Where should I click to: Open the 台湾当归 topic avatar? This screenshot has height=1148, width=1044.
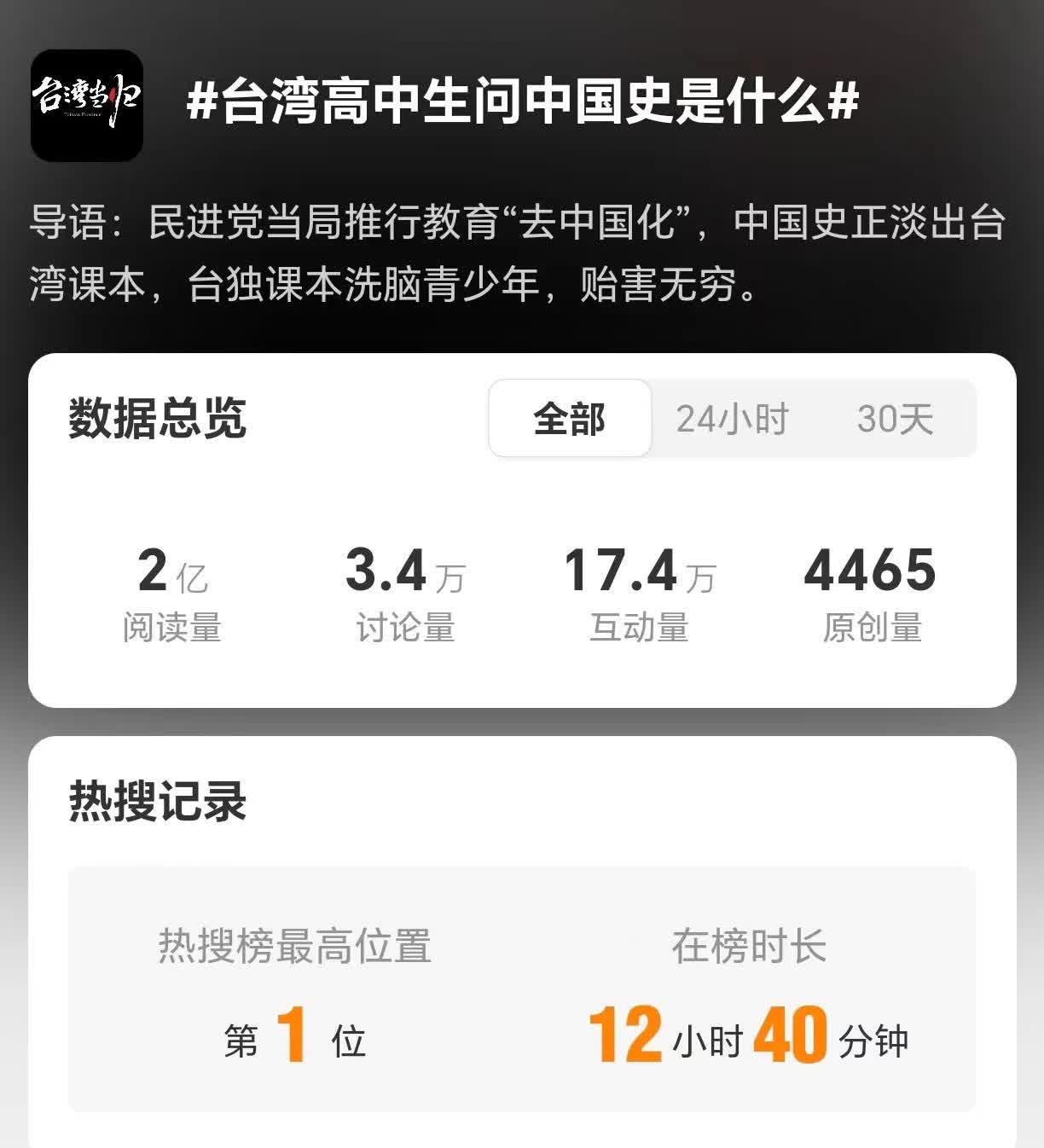87,105
